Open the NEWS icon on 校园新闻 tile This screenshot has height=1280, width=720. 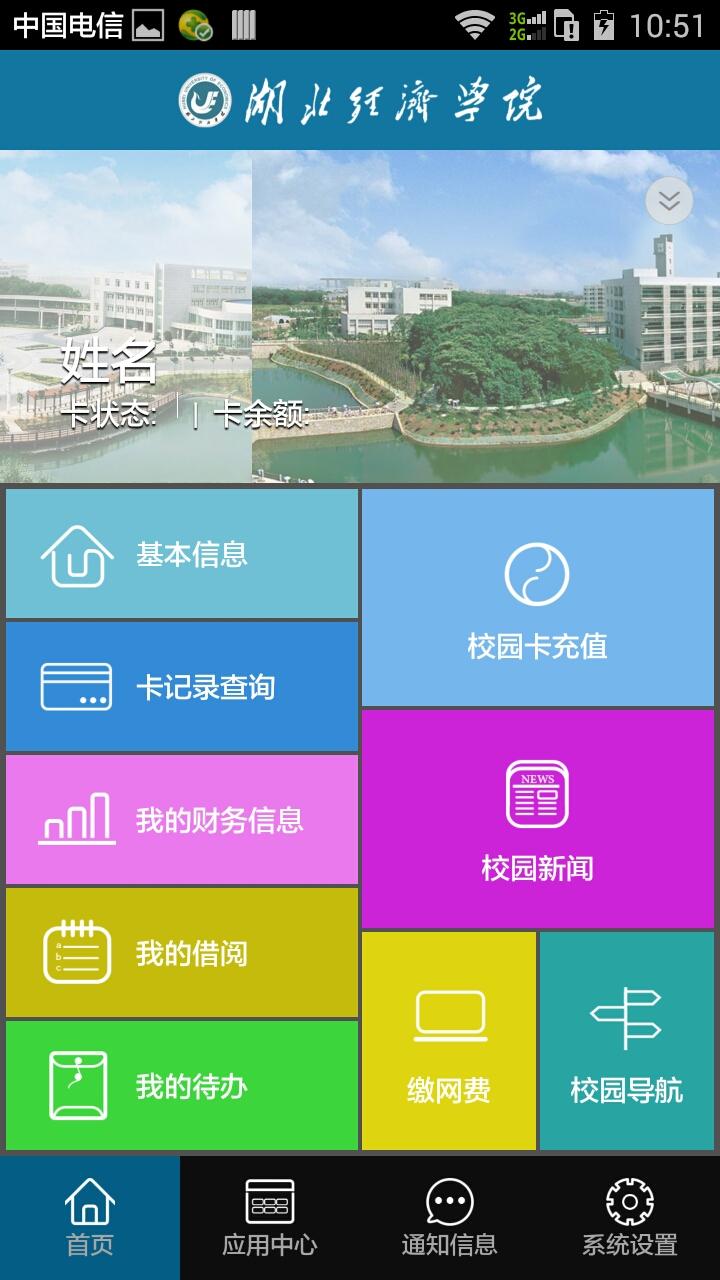click(x=538, y=793)
